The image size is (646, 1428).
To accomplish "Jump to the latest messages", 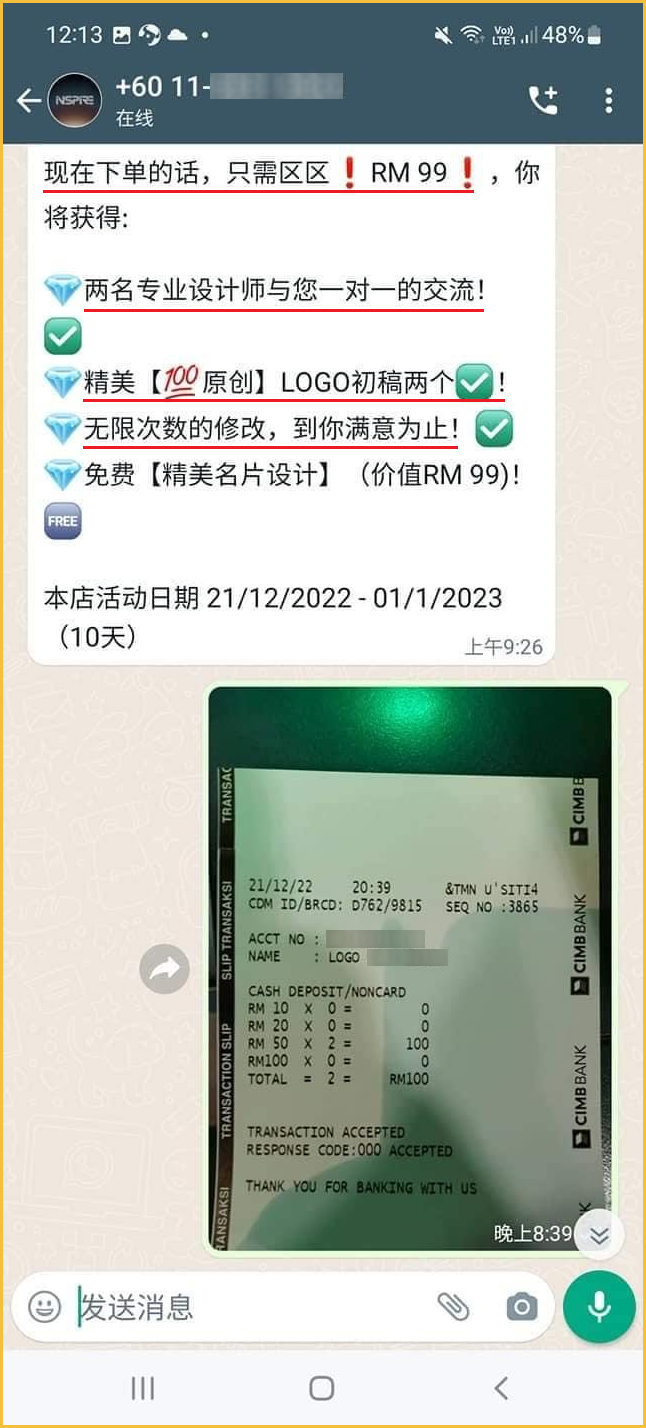I will pos(599,1235).
